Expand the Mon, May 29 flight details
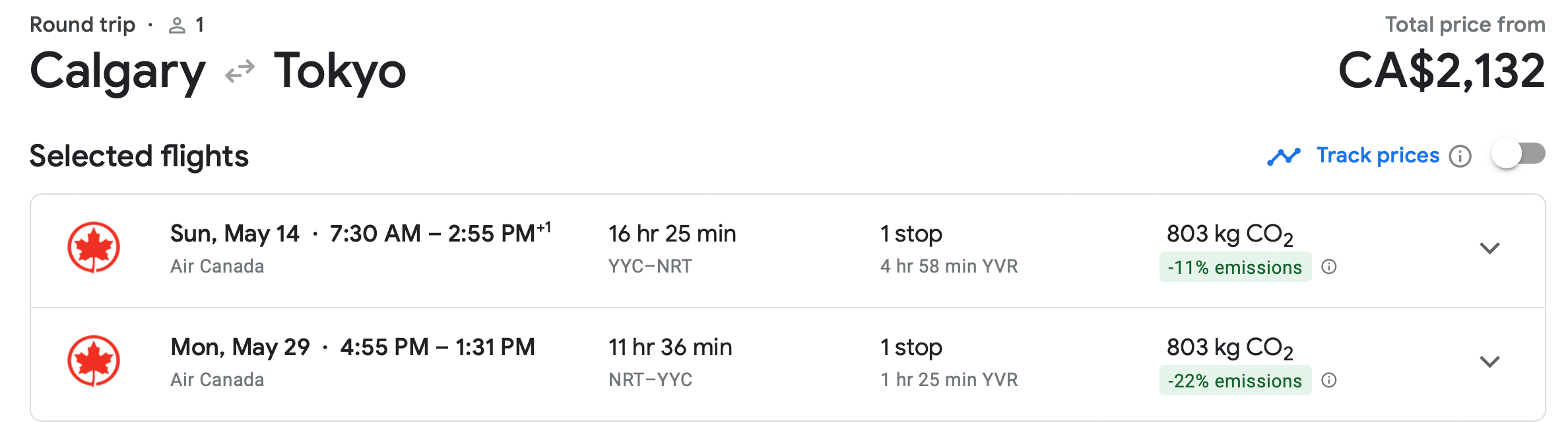The height and width of the screenshot is (429, 1568). tap(1489, 362)
